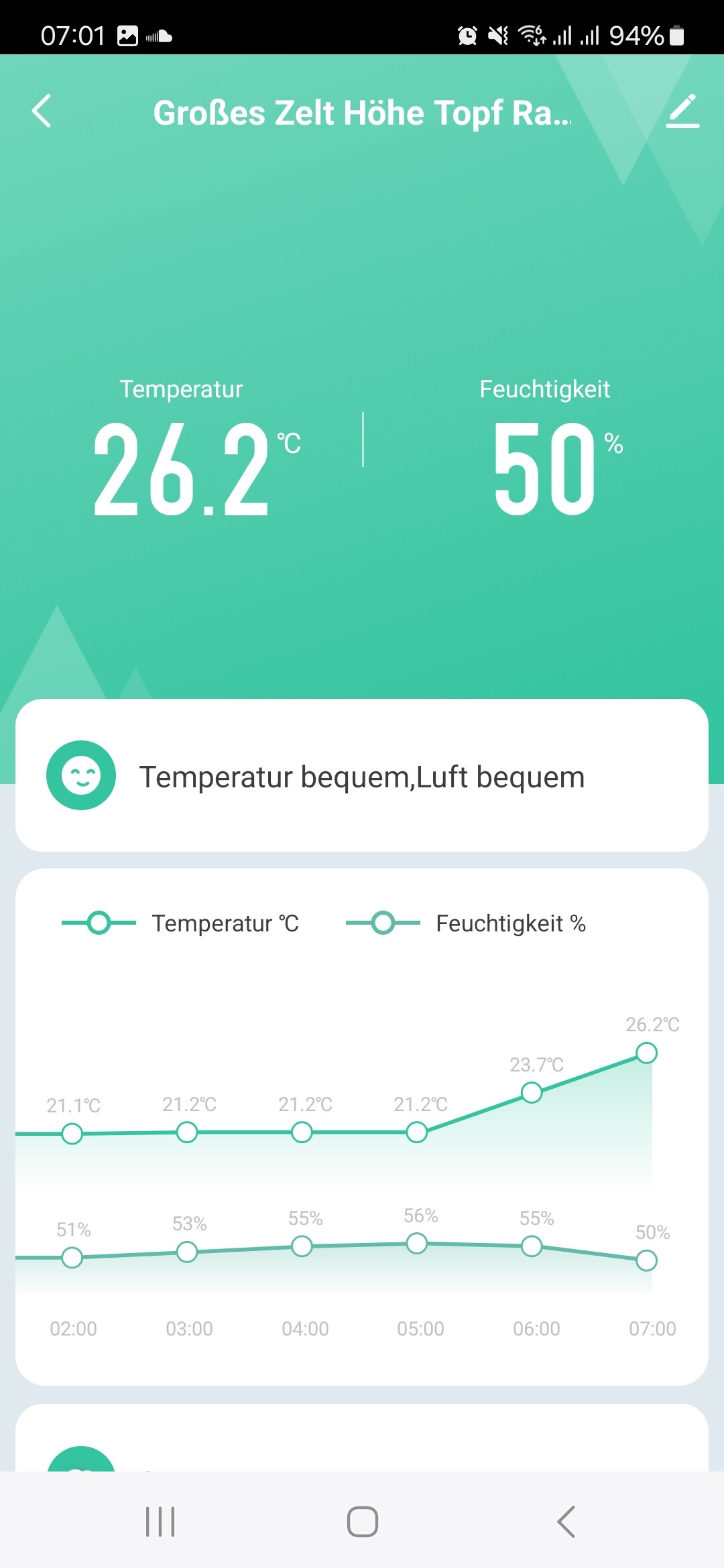The height and width of the screenshot is (1568, 724).
Task: Open the system recent apps view
Action: [x=160, y=1521]
